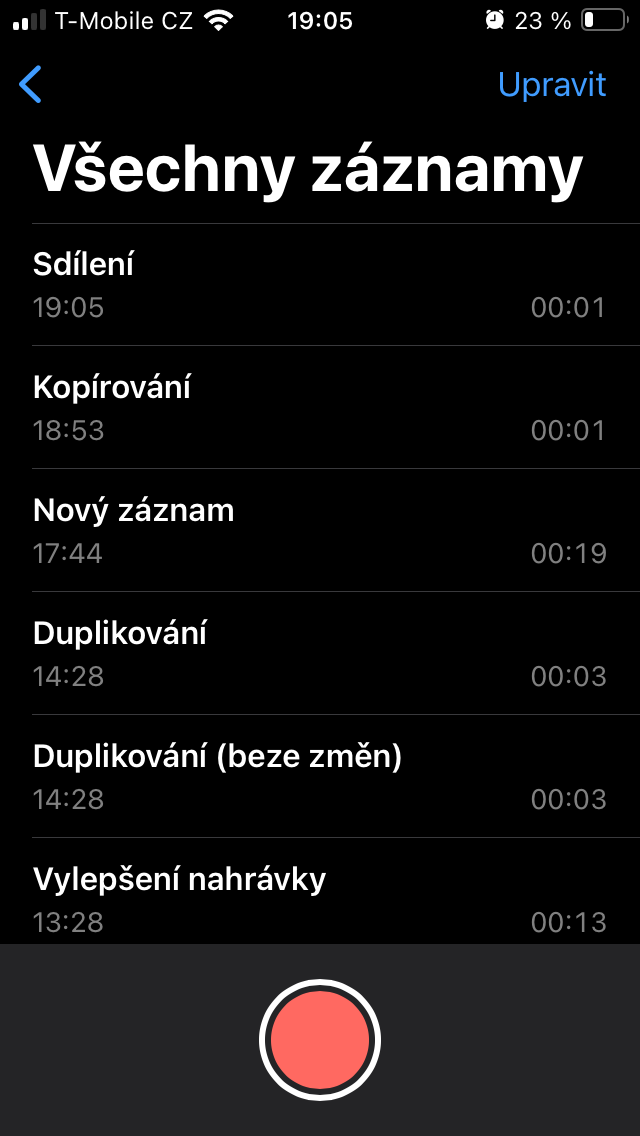
Task: Open the Sdílení recording
Action: 320,285
